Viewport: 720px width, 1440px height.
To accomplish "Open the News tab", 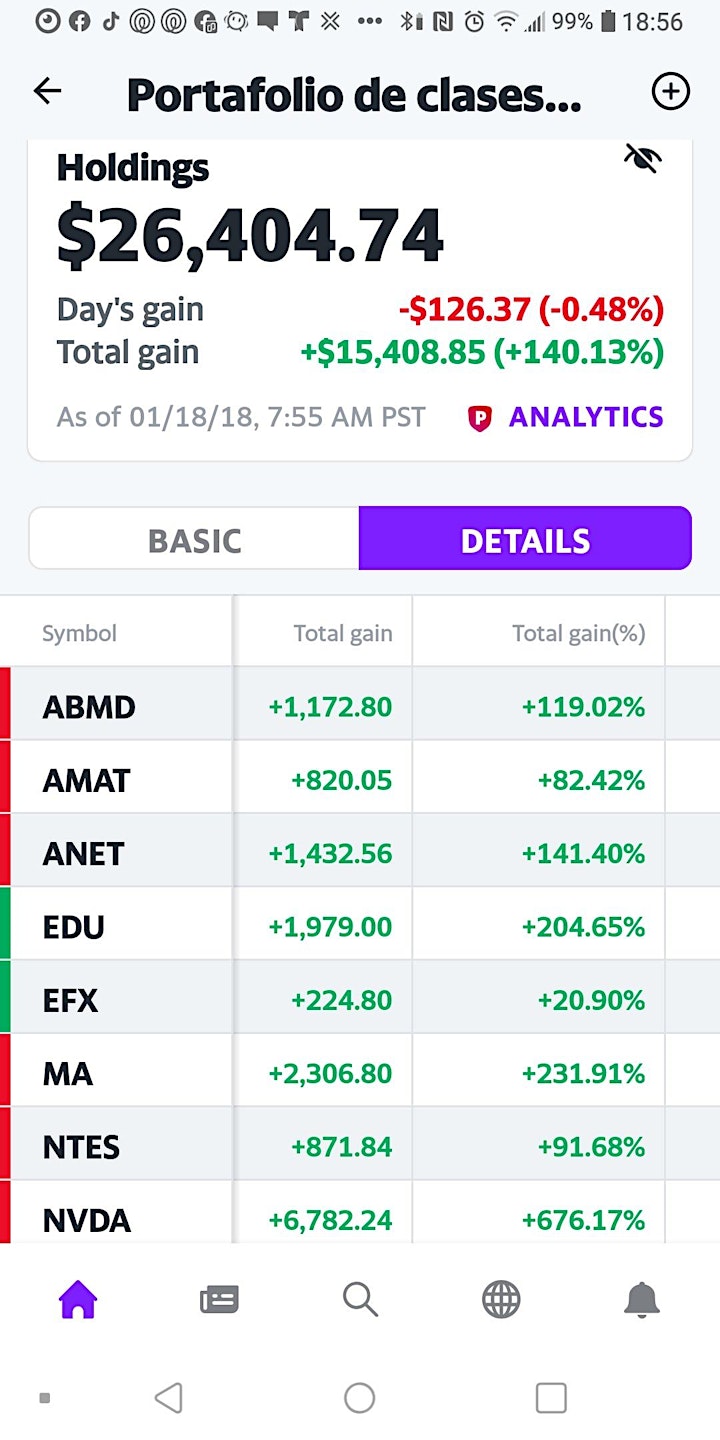I will pyautogui.click(x=219, y=1300).
